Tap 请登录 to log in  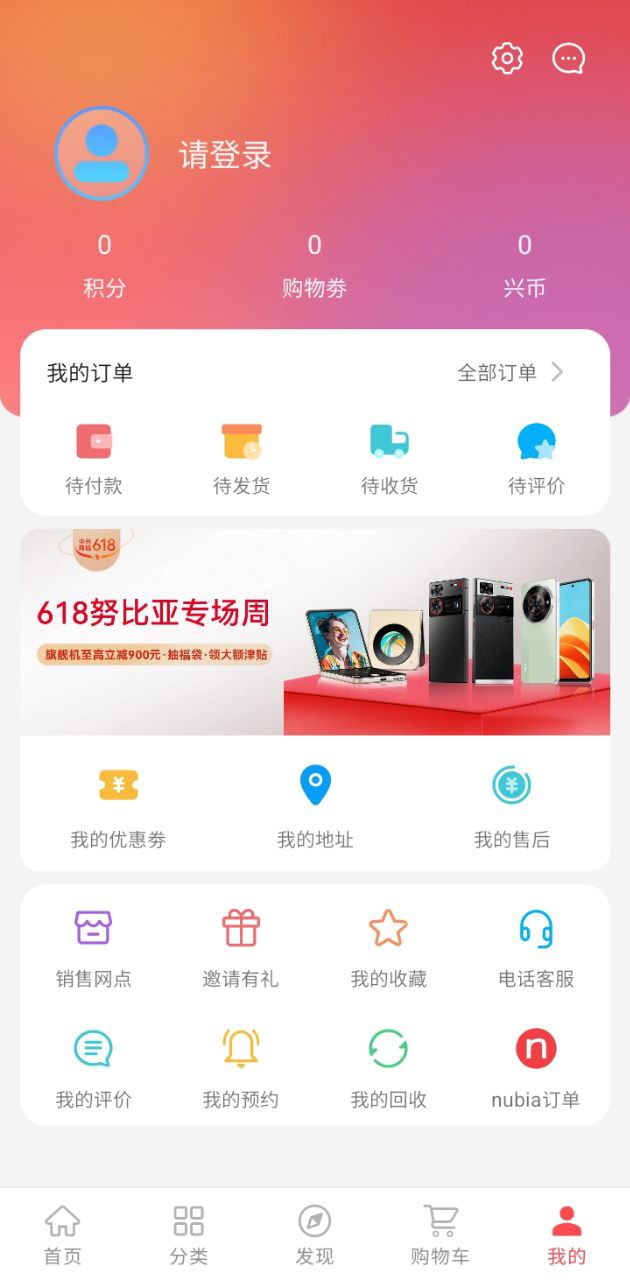pos(225,156)
